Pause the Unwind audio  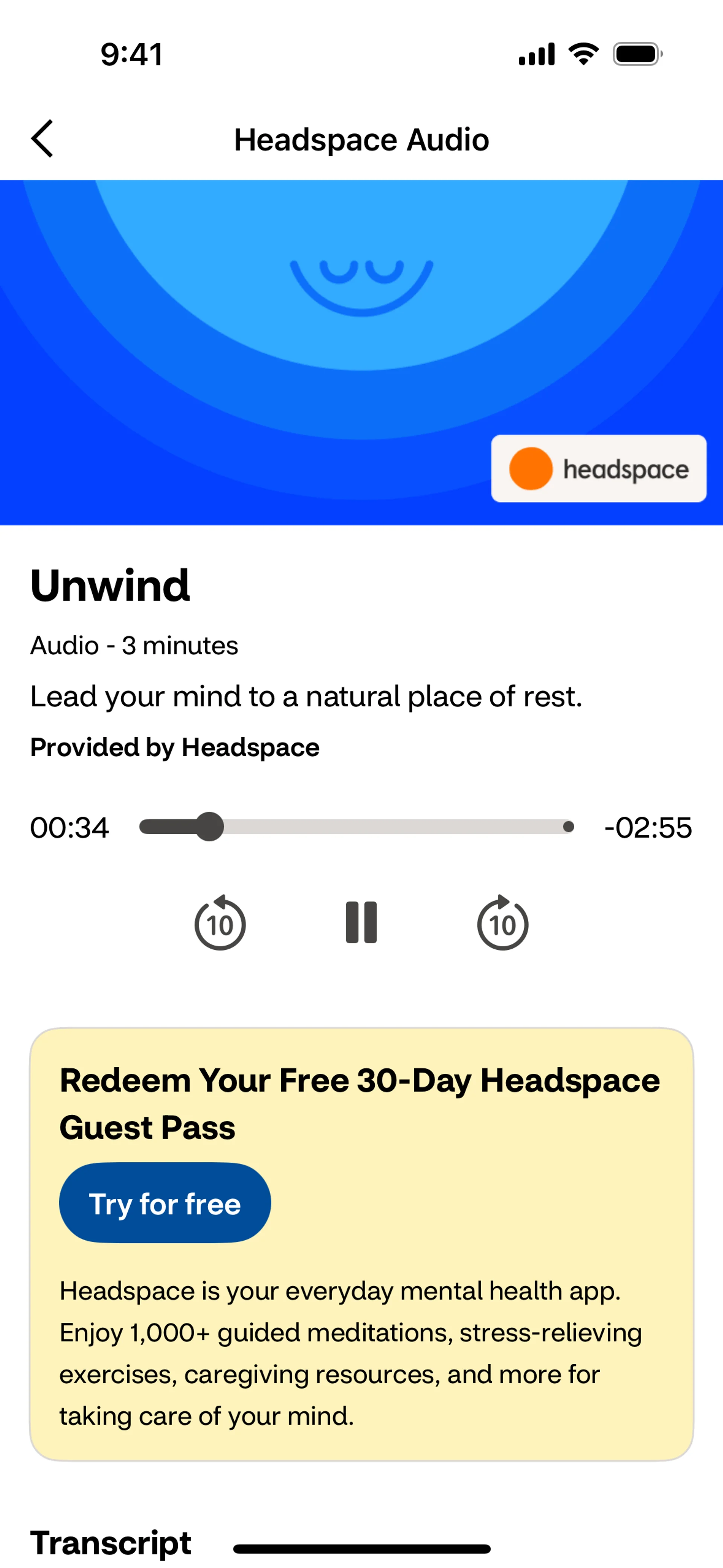tap(361, 922)
